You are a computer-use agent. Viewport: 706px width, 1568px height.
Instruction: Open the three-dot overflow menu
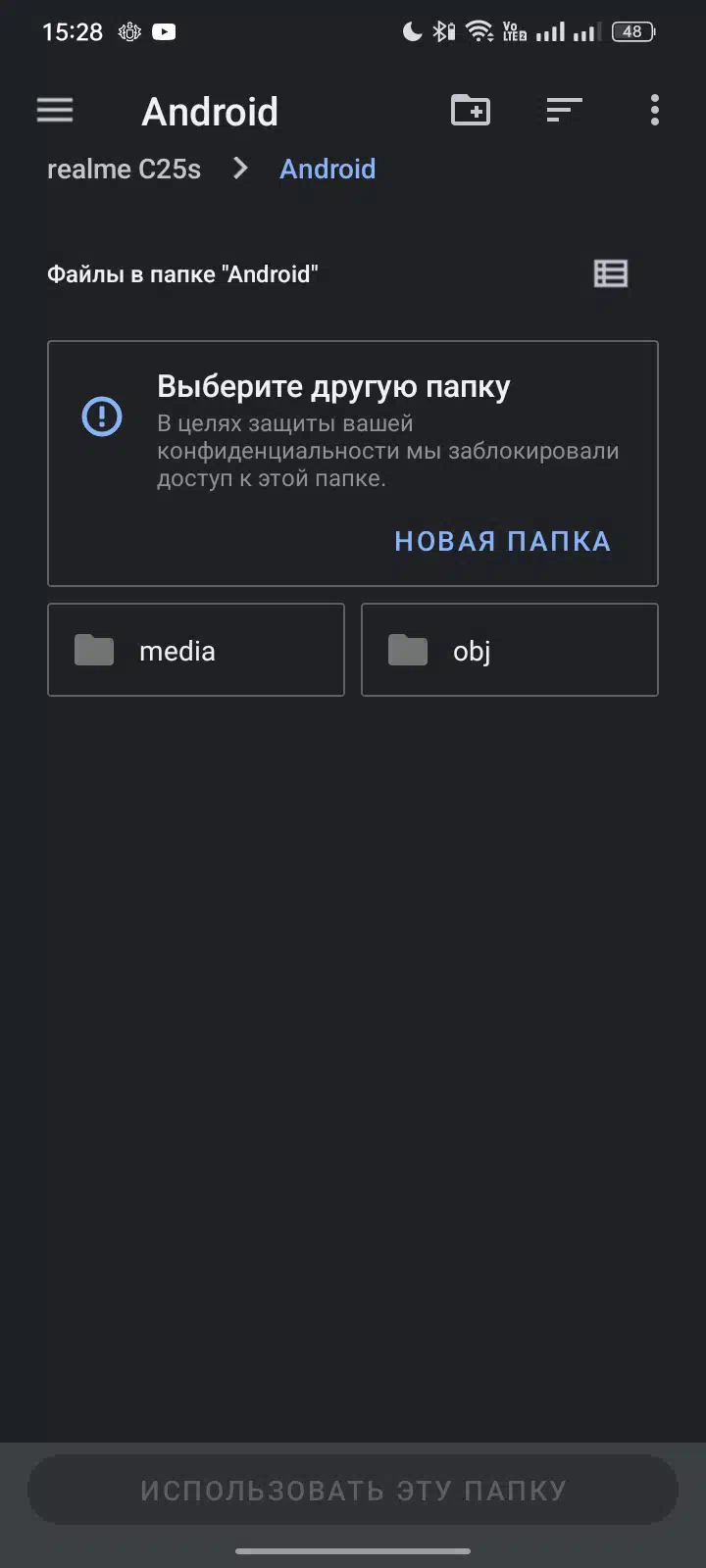pyautogui.click(x=654, y=110)
